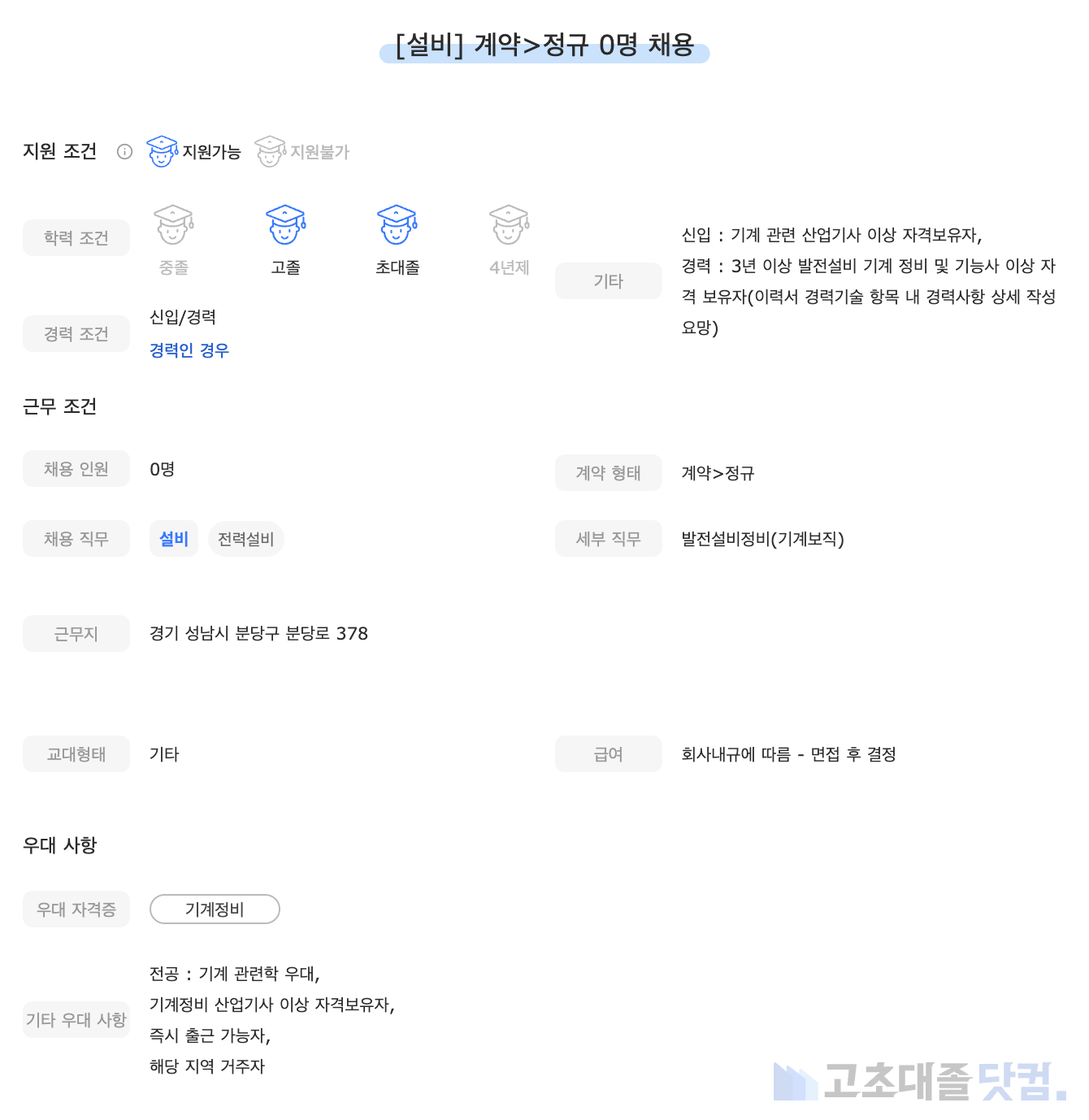1089x1120 pixels.
Task: Switch to the 근무 조건 section header
Action: pos(59,406)
